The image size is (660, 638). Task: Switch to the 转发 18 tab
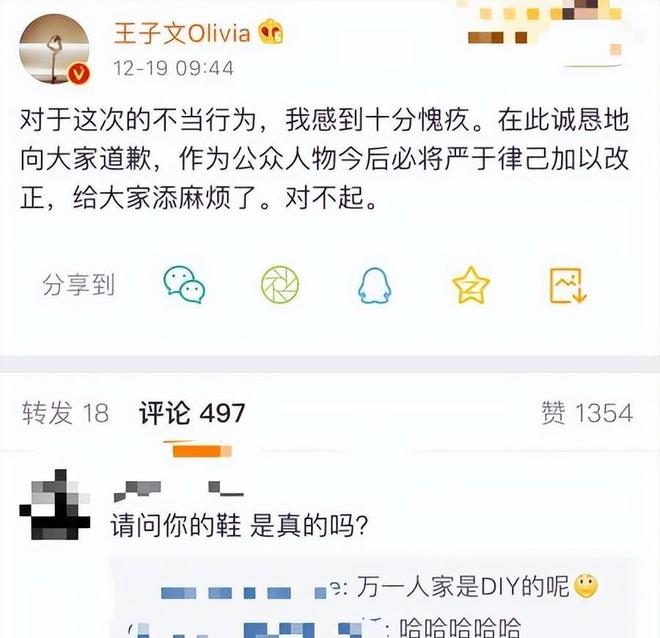coord(65,413)
